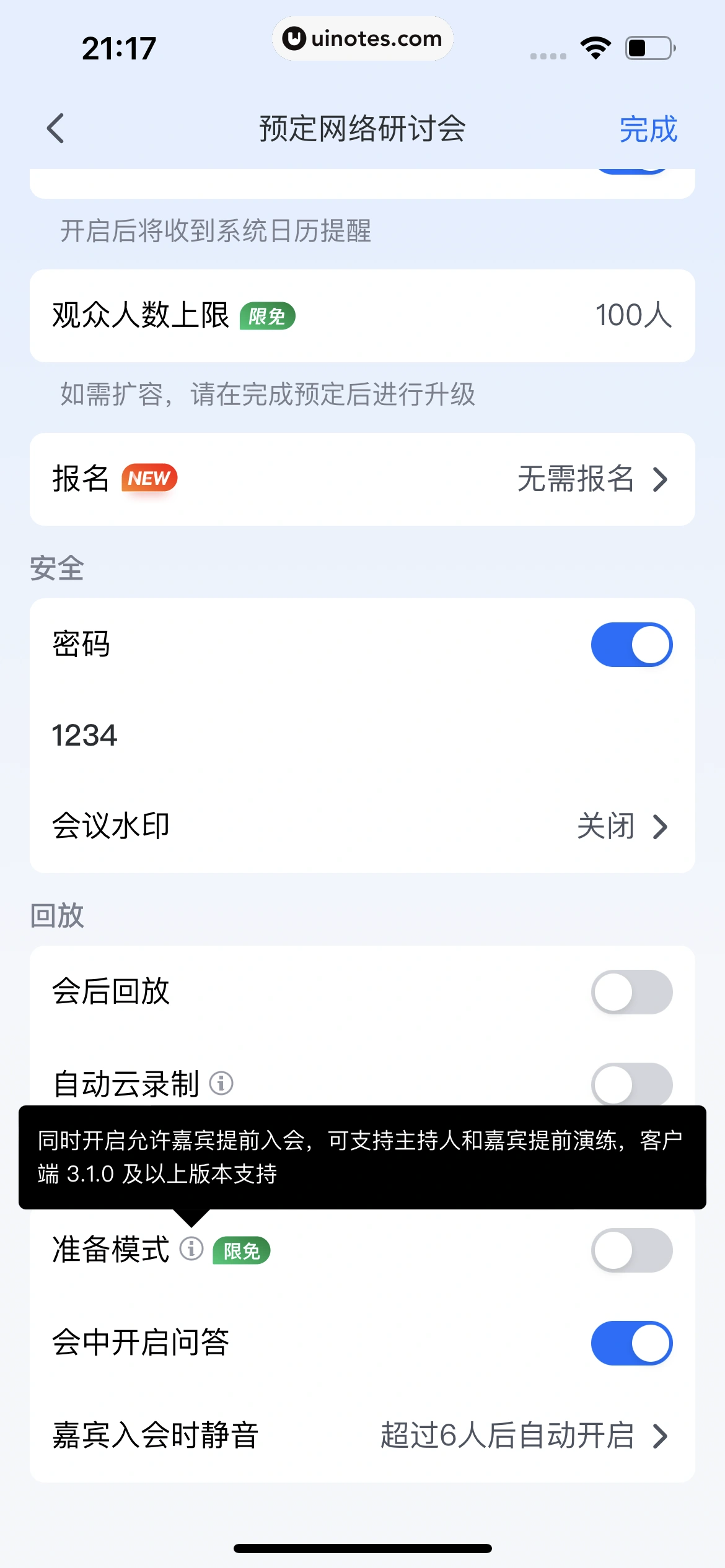Enable the 会后回放 toggle
The image size is (725, 1568).
[631, 991]
